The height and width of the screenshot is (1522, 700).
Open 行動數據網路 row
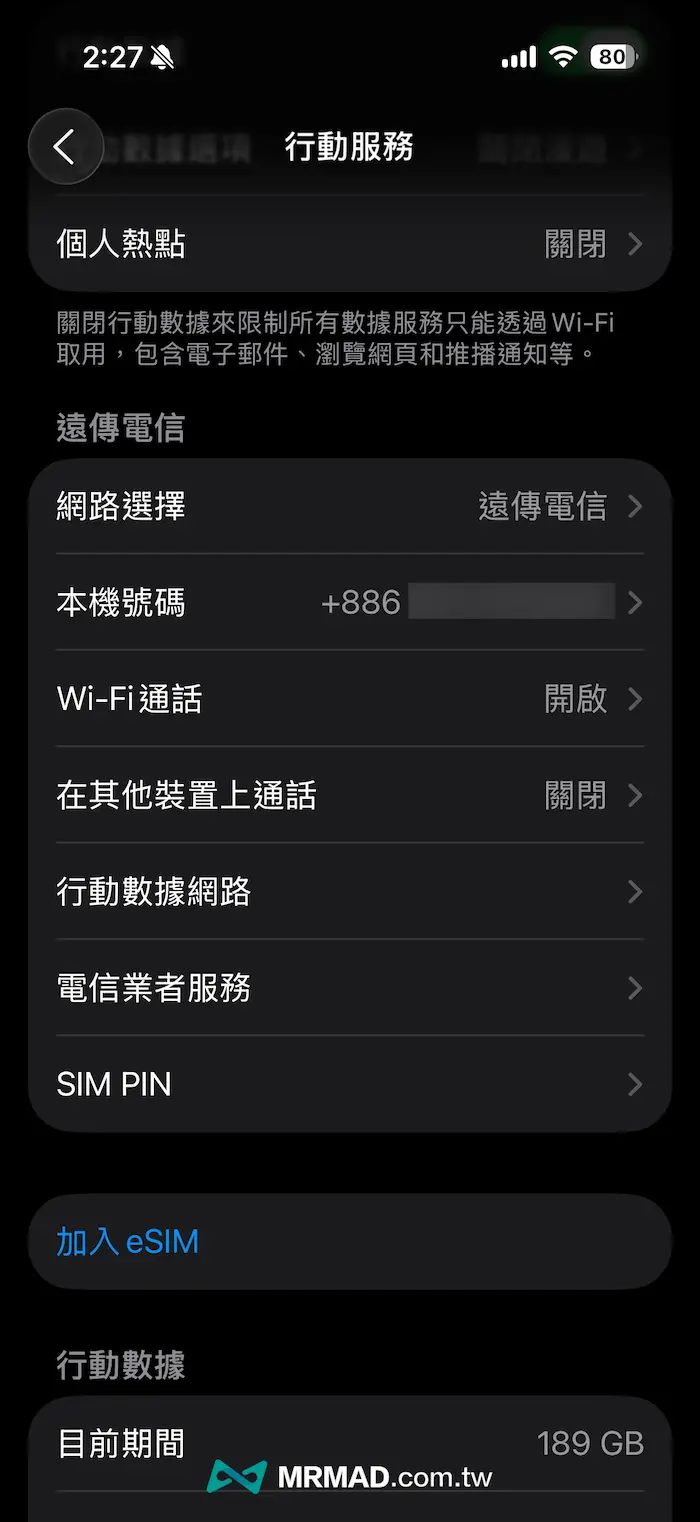(349, 891)
